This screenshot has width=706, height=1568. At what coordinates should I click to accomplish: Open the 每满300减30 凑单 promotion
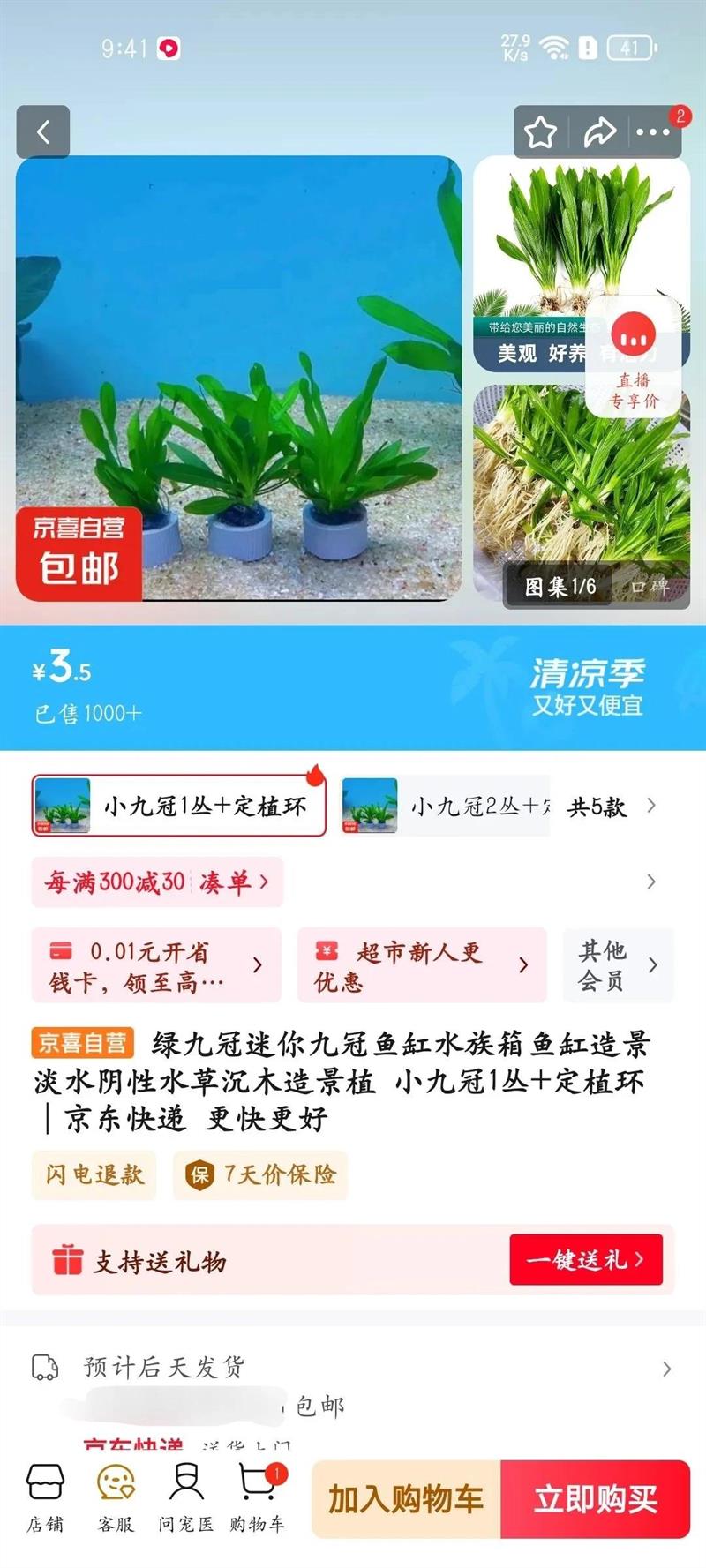coord(157,882)
